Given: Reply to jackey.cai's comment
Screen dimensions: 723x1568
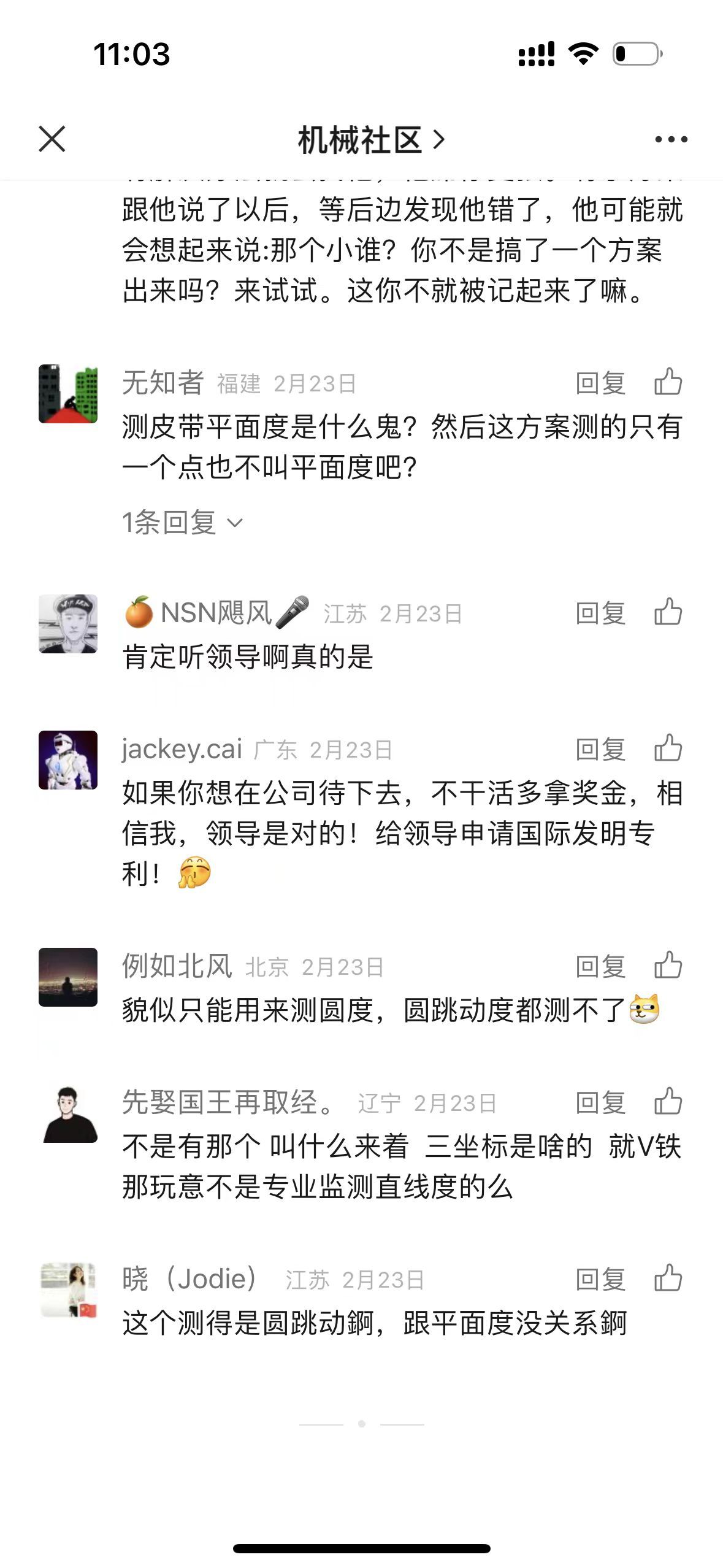Looking at the screenshot, I should (600, 750).
